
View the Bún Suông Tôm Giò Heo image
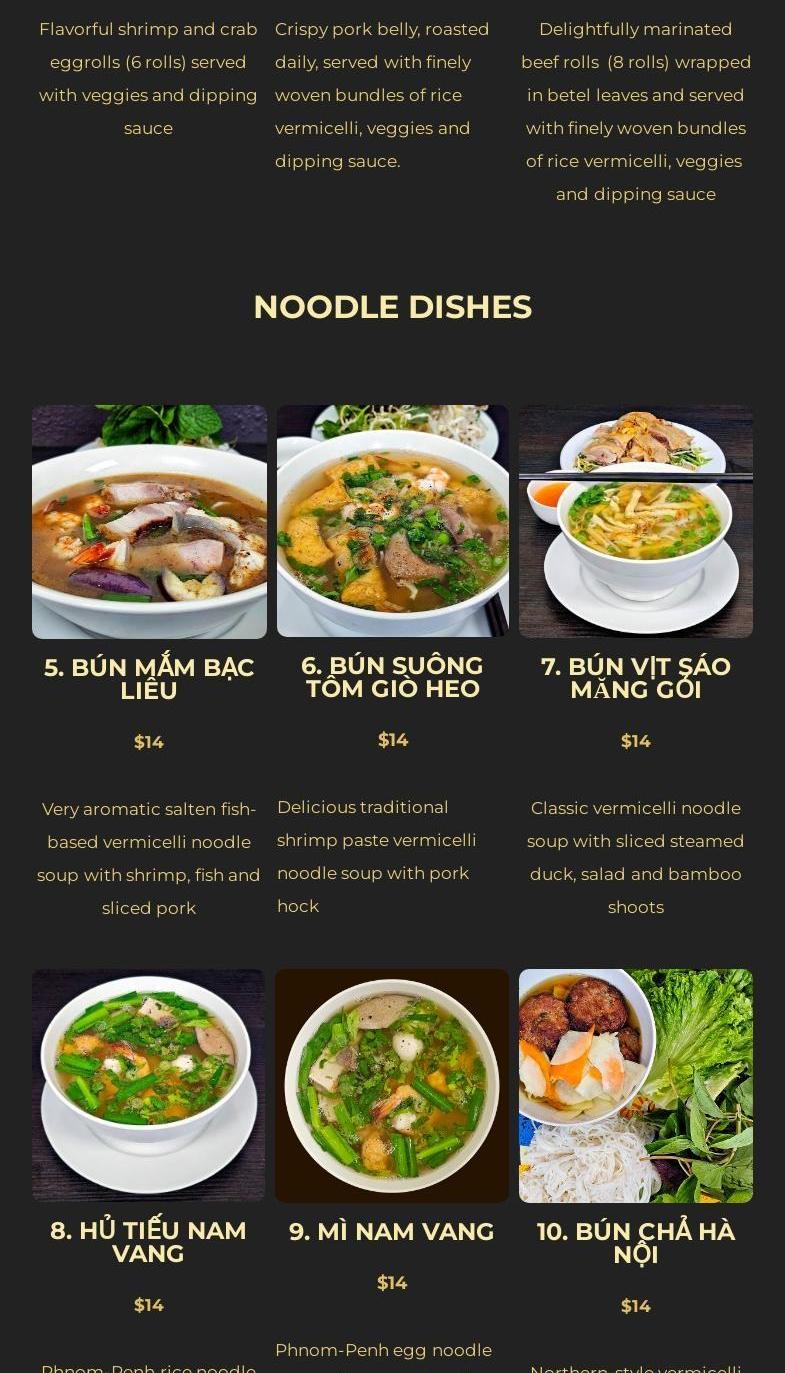click(392, 520)
